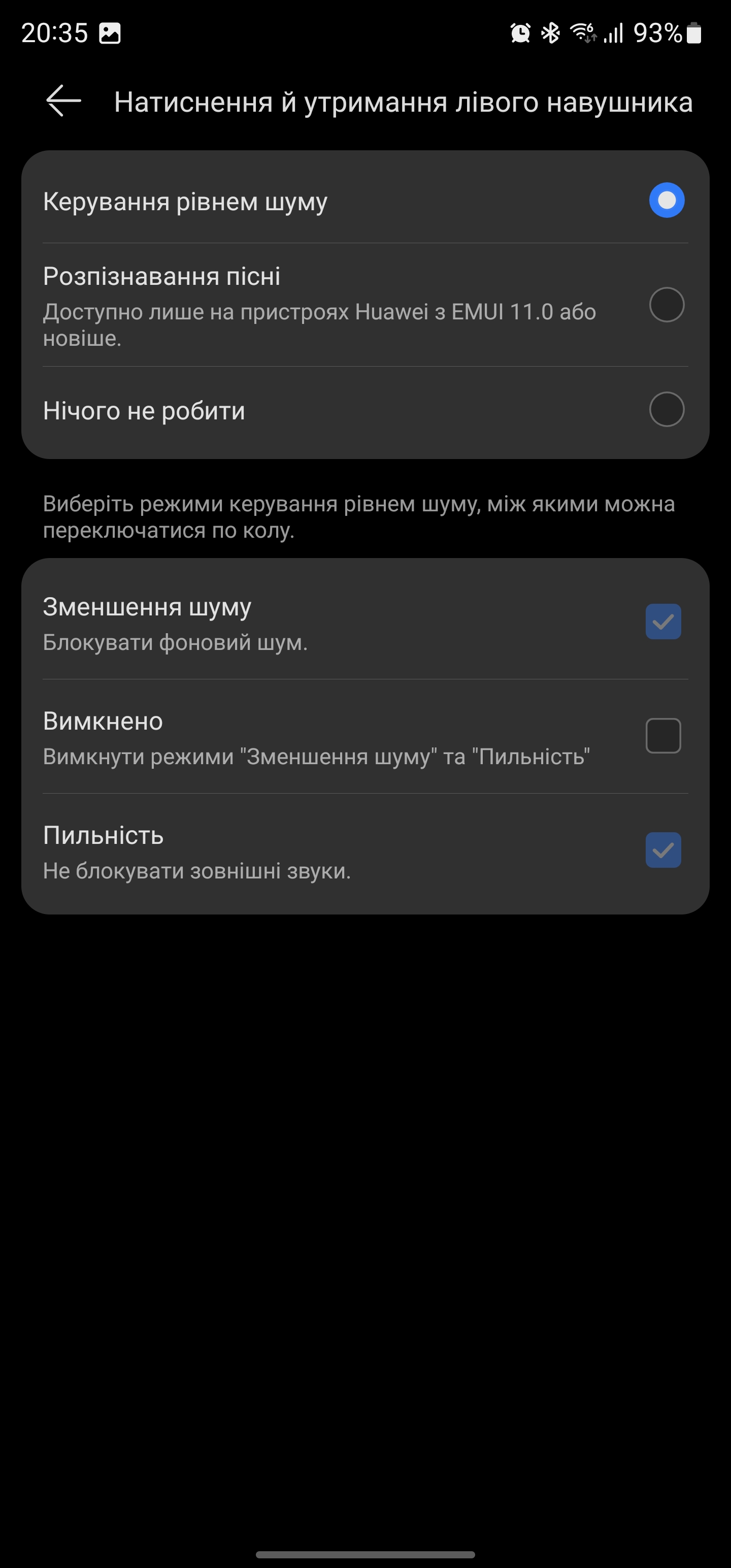
Task: Go back using the top-left arrow
Action: click(x=63, y=101)
